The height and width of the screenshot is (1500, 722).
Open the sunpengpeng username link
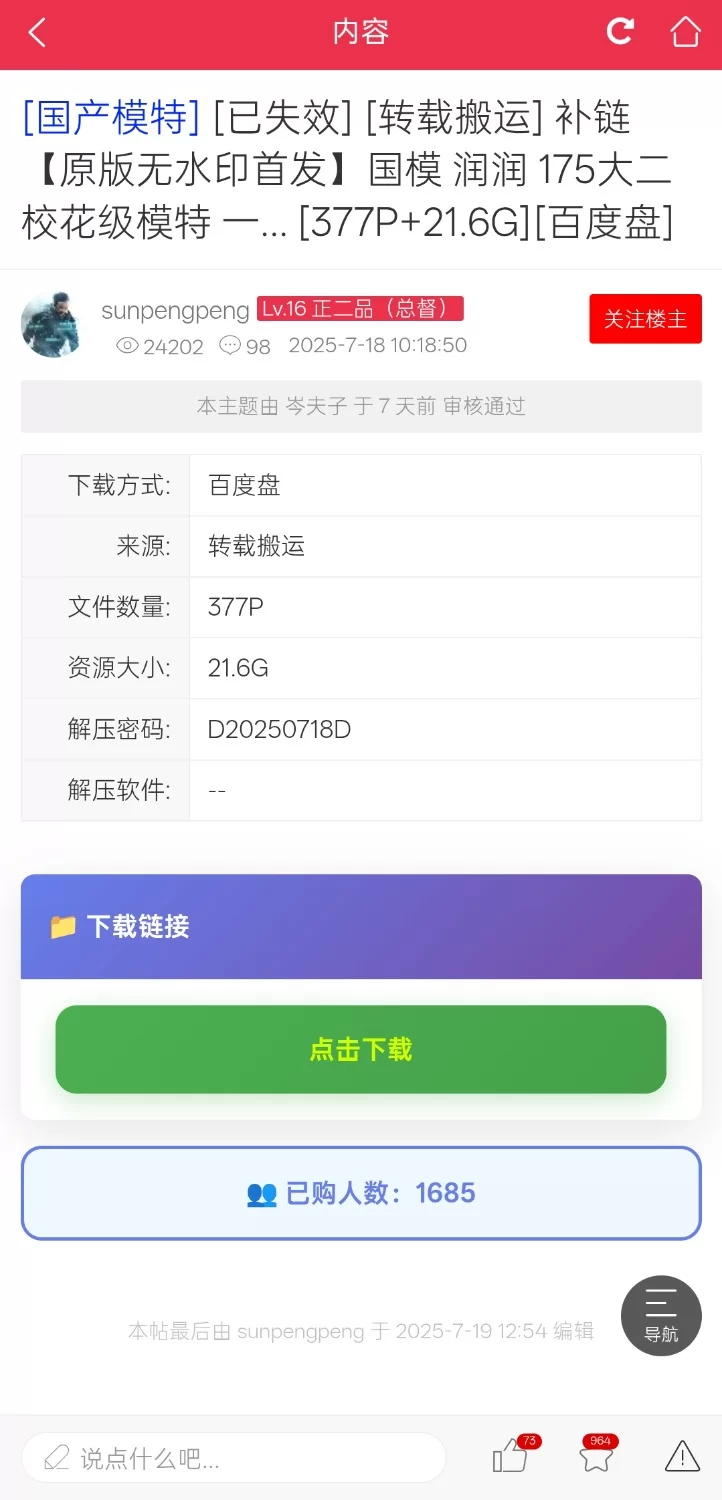coord(175,310)
